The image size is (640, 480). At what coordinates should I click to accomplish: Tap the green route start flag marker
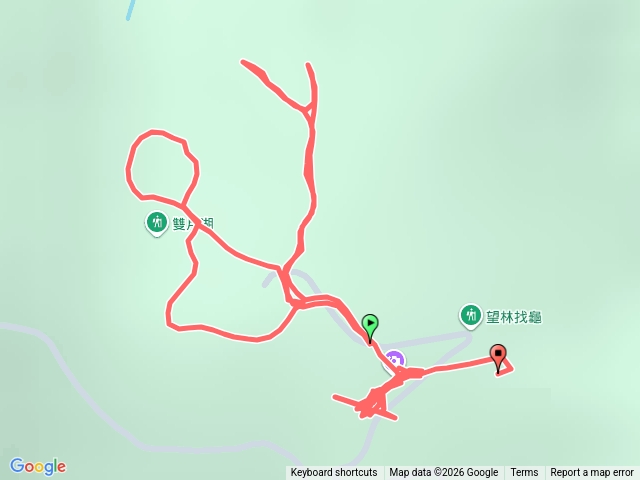coord(370,327)
